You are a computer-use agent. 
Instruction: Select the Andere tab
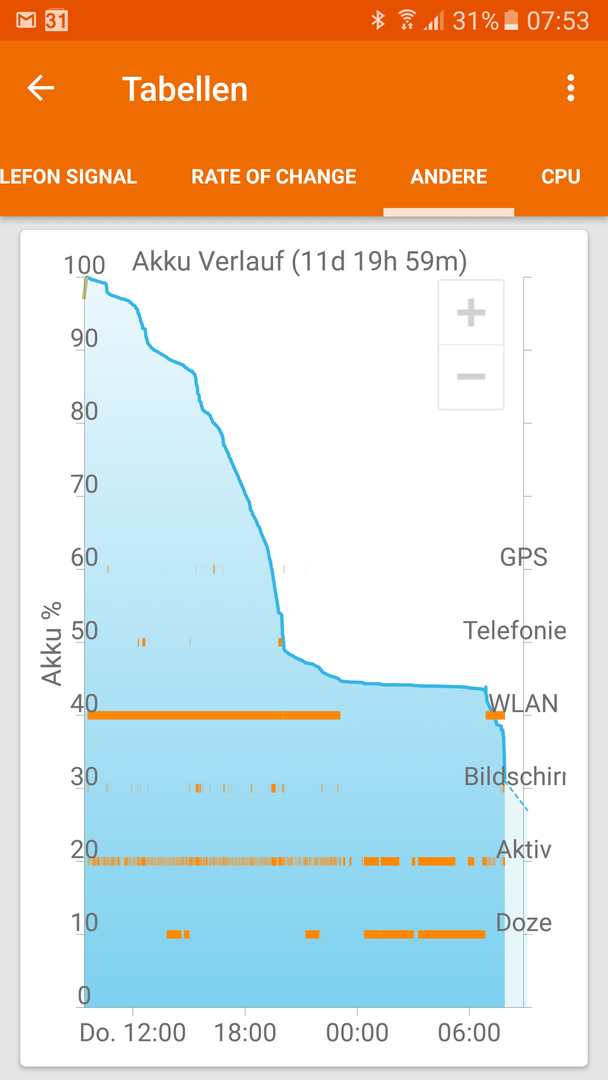449,177
